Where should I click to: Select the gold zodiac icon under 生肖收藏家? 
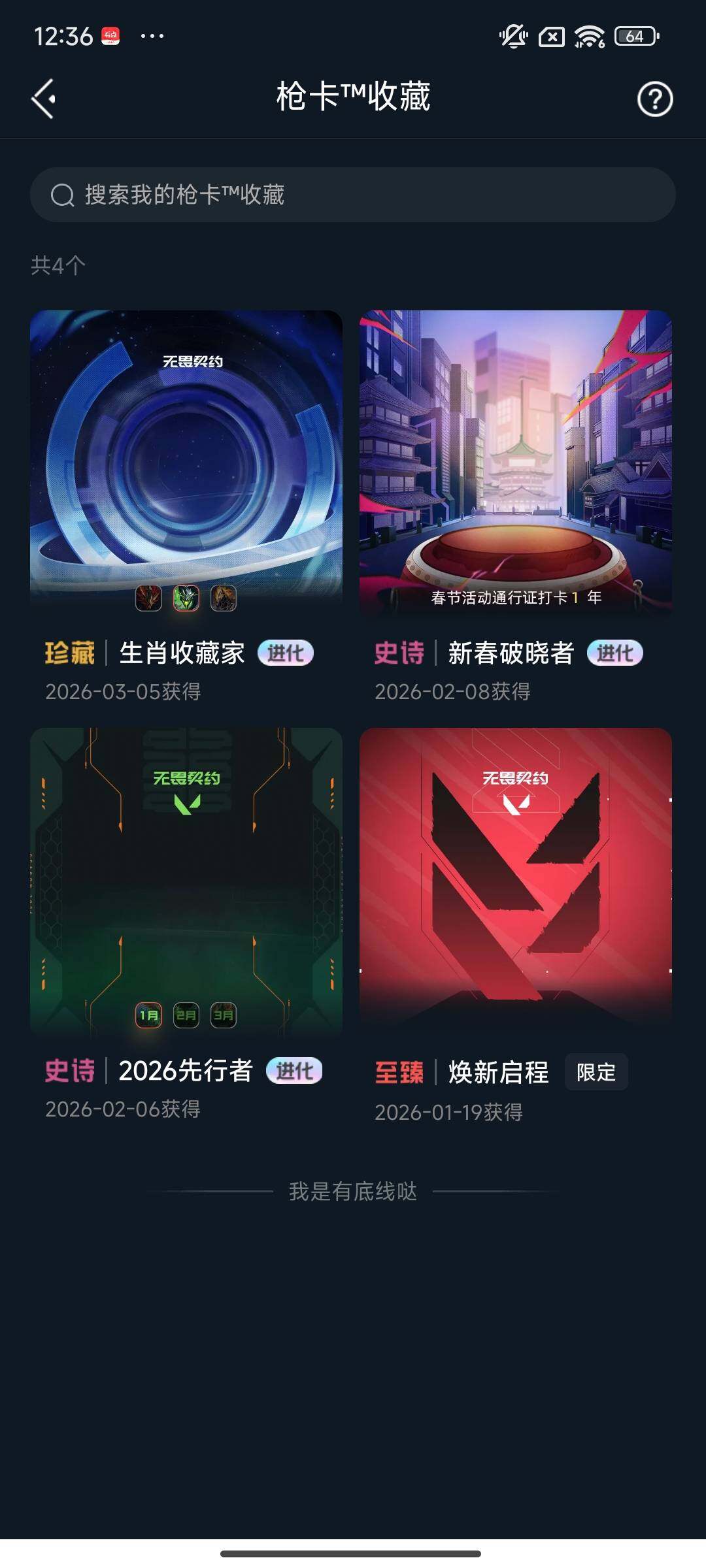coord(224,598)
